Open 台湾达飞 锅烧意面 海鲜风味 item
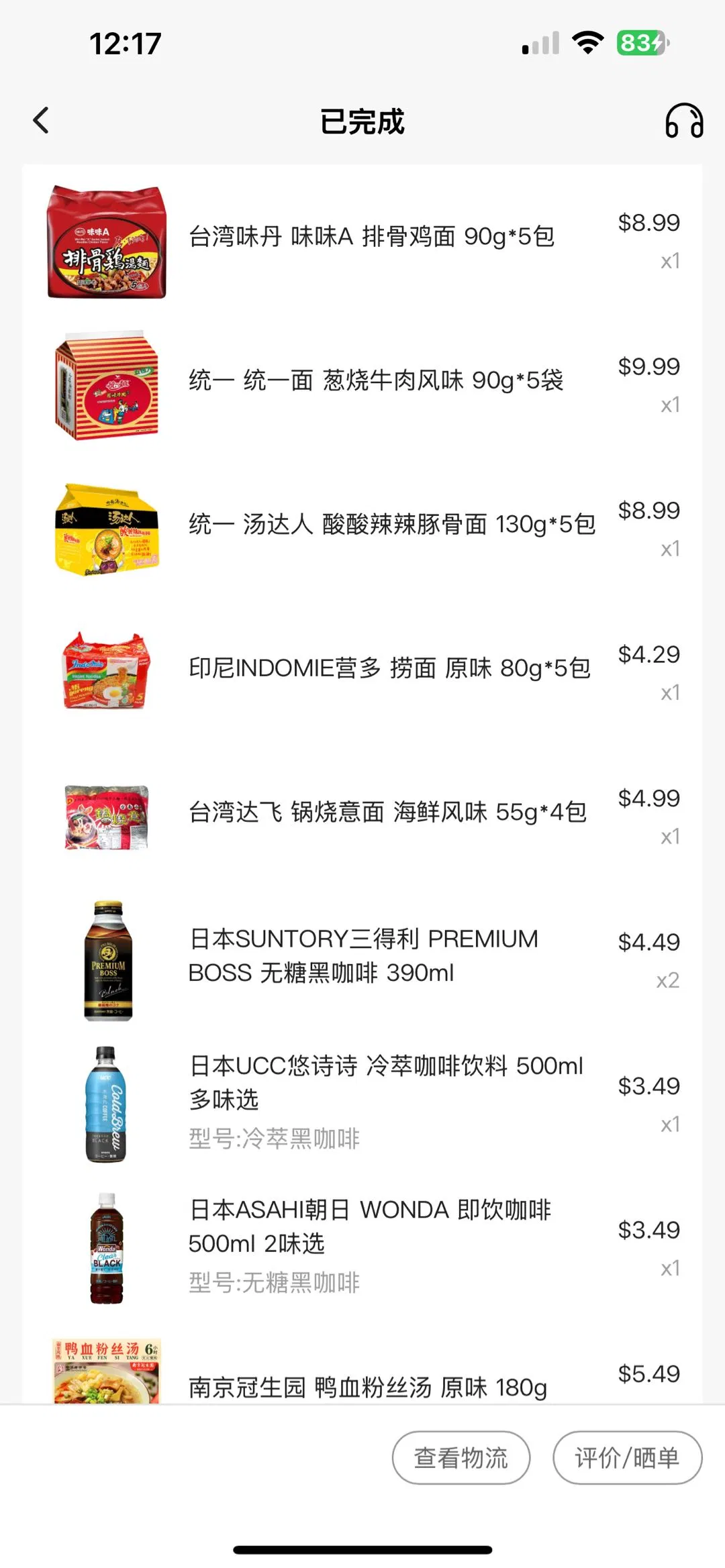 387,813
